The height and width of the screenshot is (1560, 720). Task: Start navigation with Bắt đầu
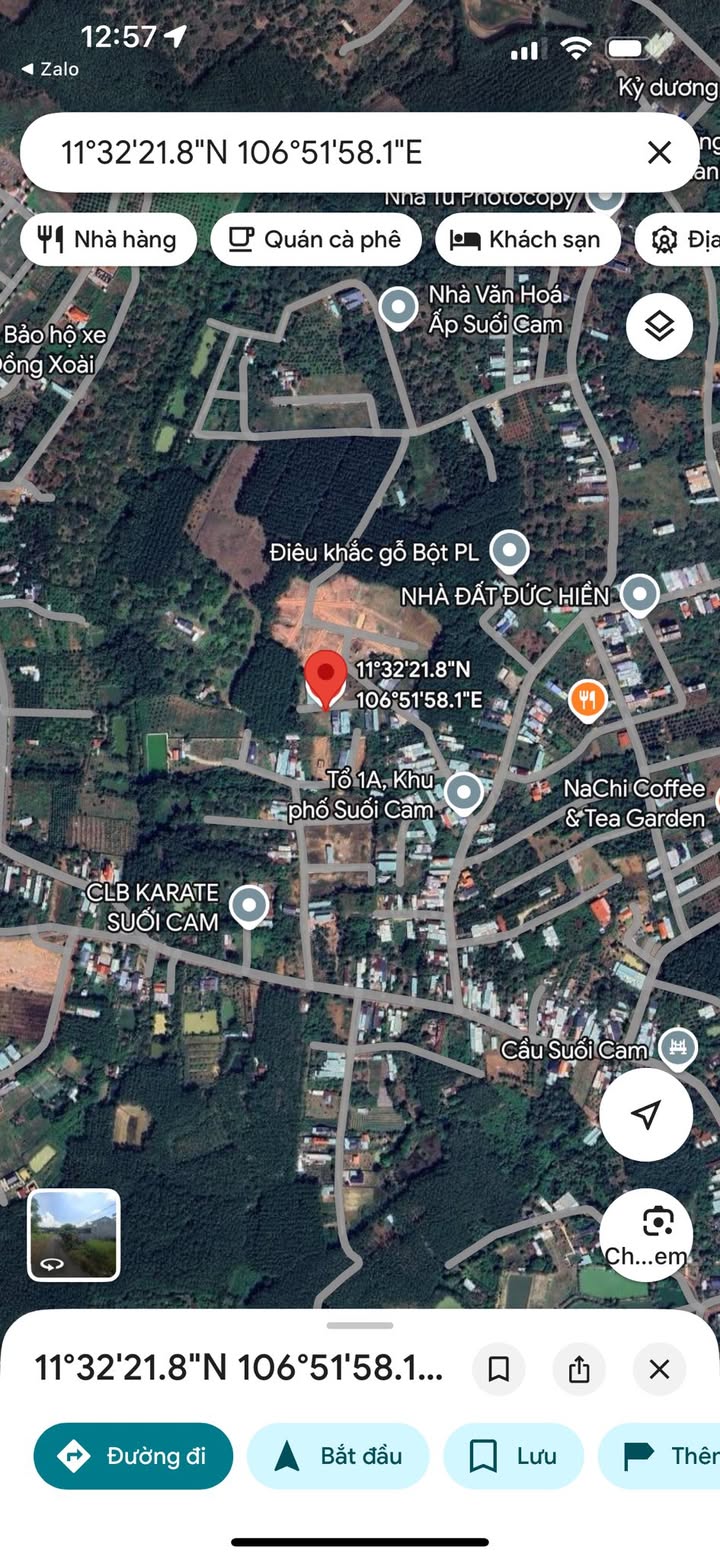click(x=338, y=1456)
